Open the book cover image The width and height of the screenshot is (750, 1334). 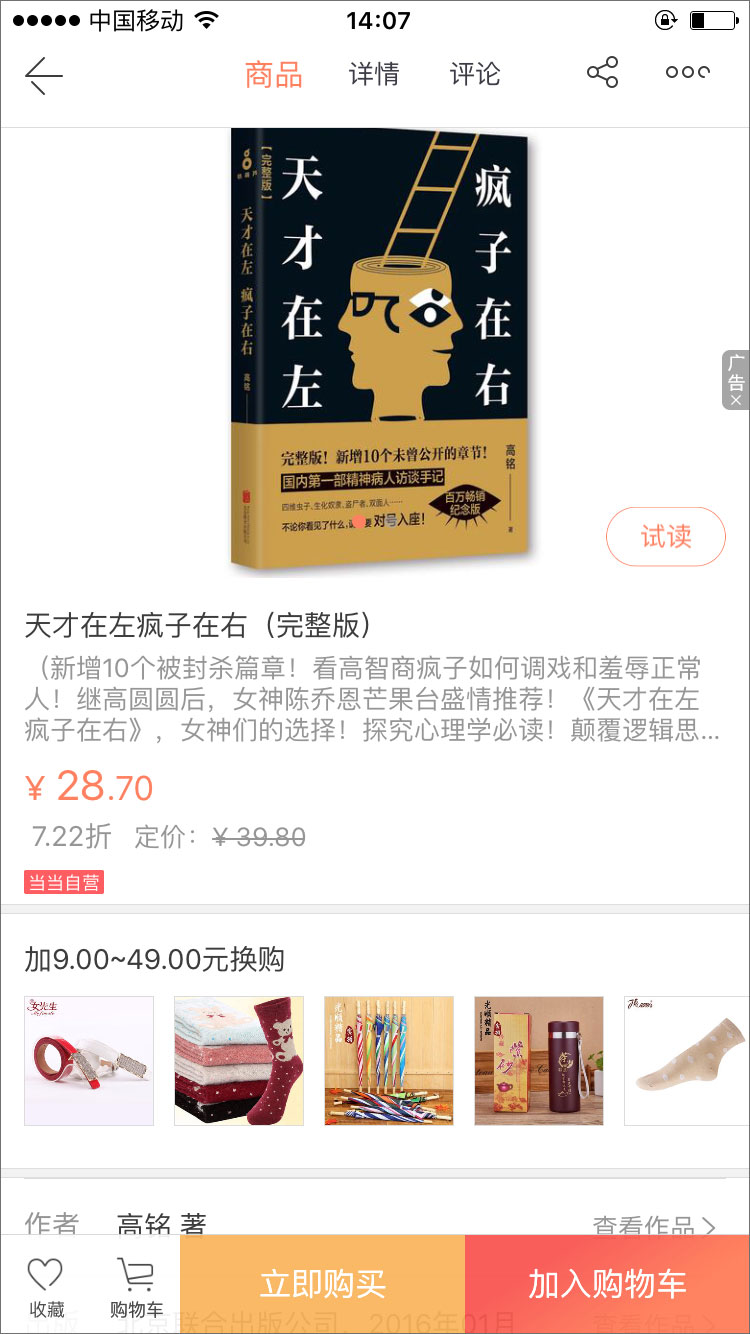coord(378,350)
